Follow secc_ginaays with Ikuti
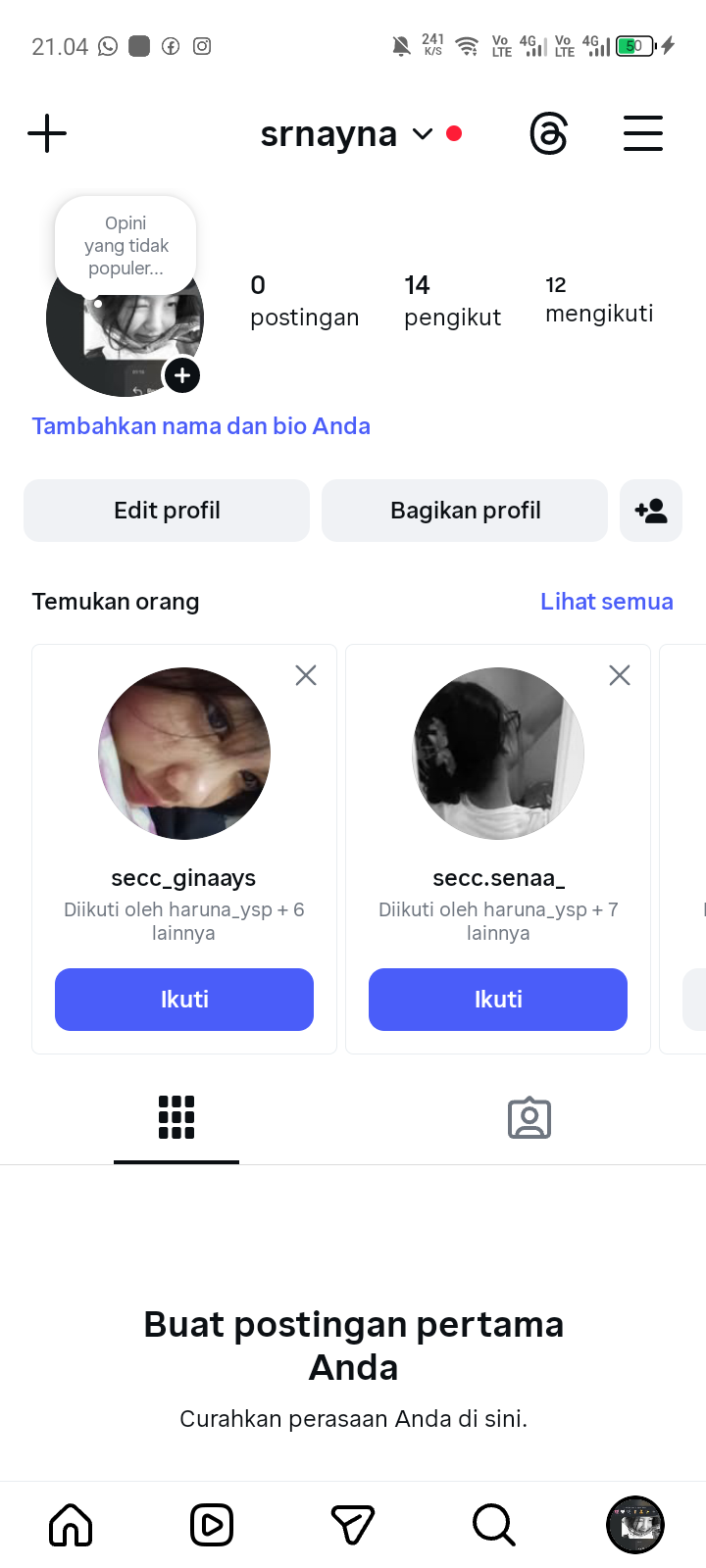 pyautogui.click(x=184, y=1000)
